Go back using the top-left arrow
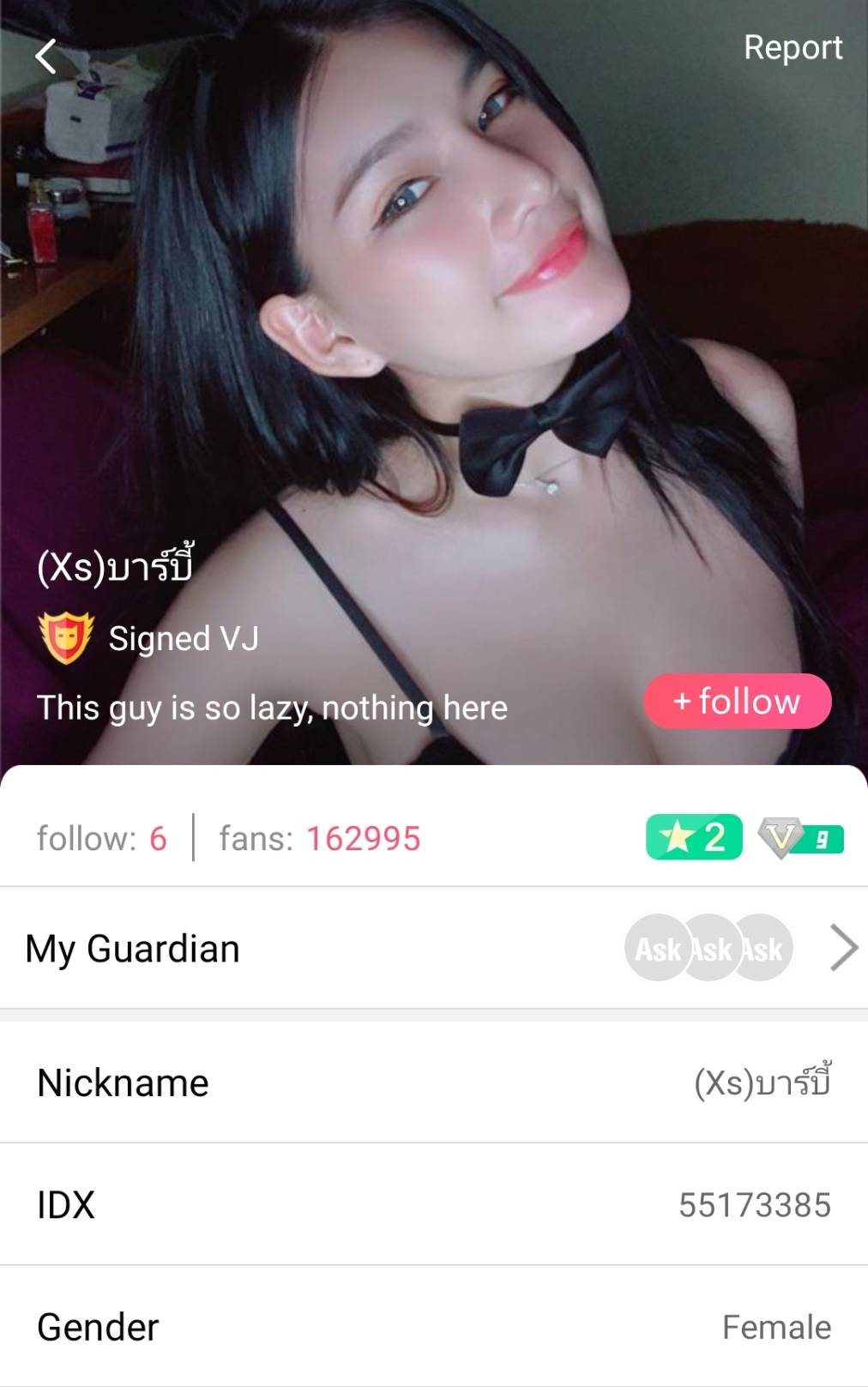 [46, 57]
